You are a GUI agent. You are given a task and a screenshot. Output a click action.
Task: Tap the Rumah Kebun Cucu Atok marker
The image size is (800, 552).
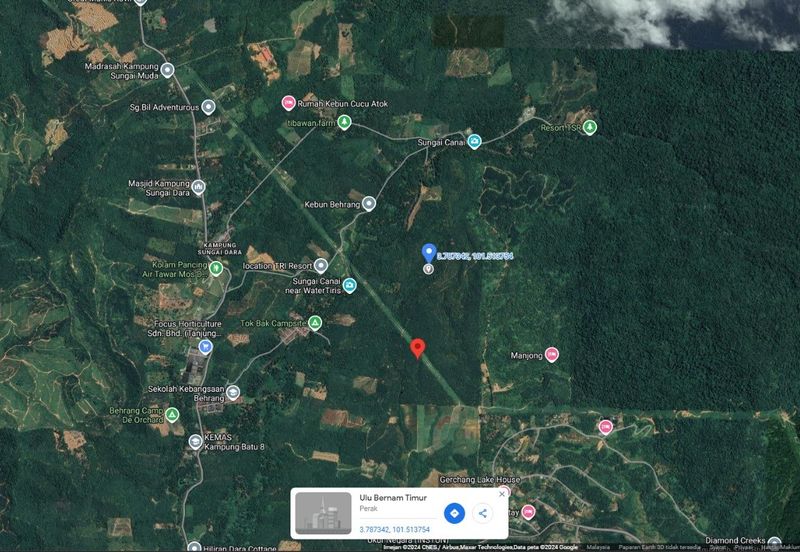[288, 102]
